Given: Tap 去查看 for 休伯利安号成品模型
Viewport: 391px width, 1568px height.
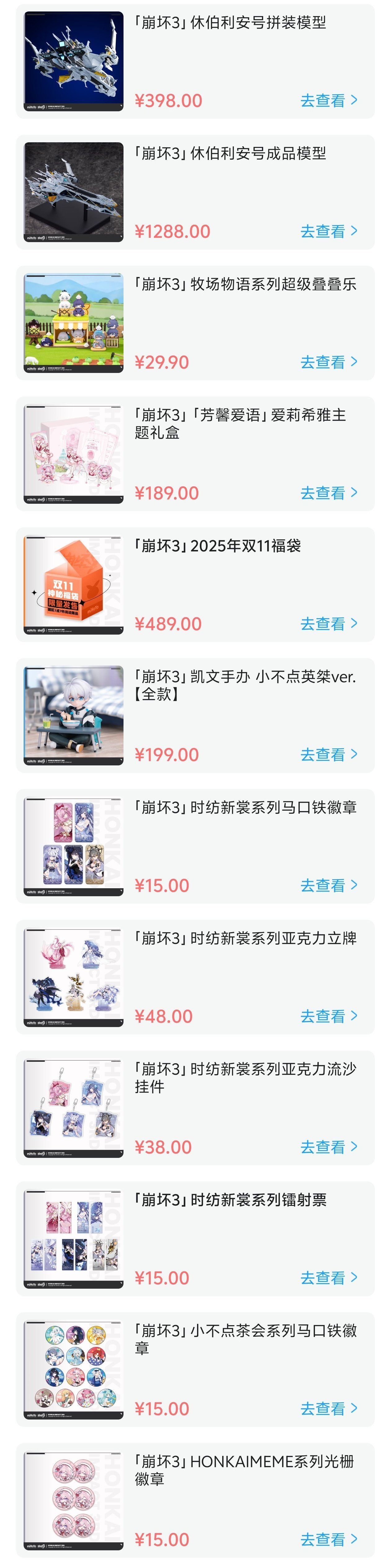Looking at the screenshot, I should pyautogui.click(x=328, y=231).
